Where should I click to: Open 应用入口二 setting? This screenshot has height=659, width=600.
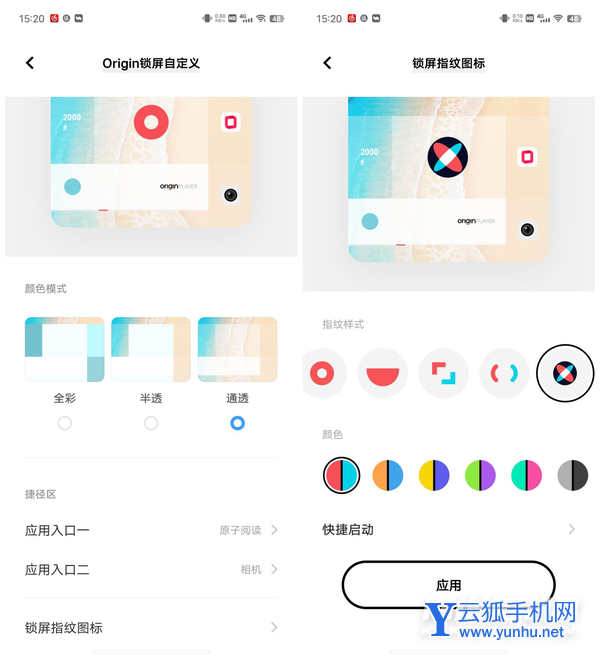click(x=150, y=569)
